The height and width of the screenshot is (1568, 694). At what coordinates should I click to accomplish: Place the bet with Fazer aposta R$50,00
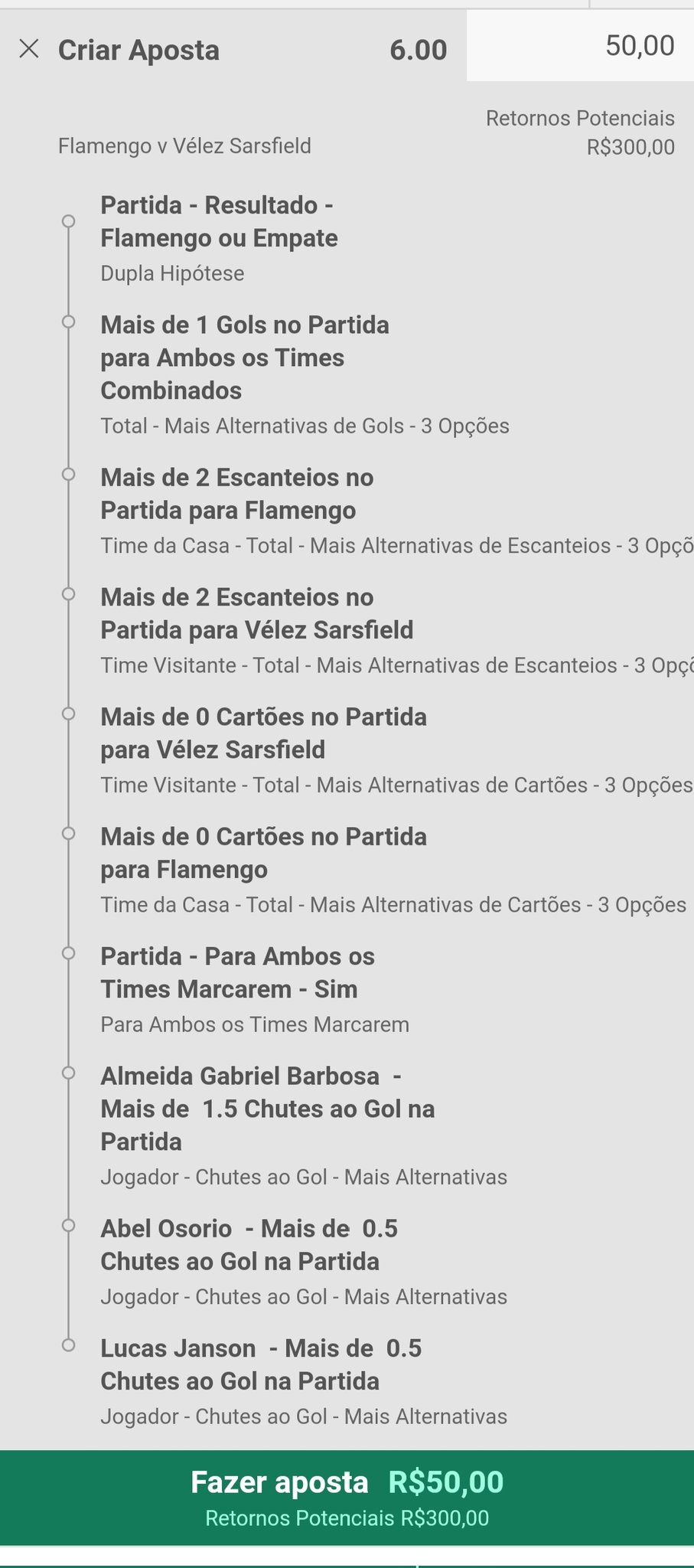347,1497
